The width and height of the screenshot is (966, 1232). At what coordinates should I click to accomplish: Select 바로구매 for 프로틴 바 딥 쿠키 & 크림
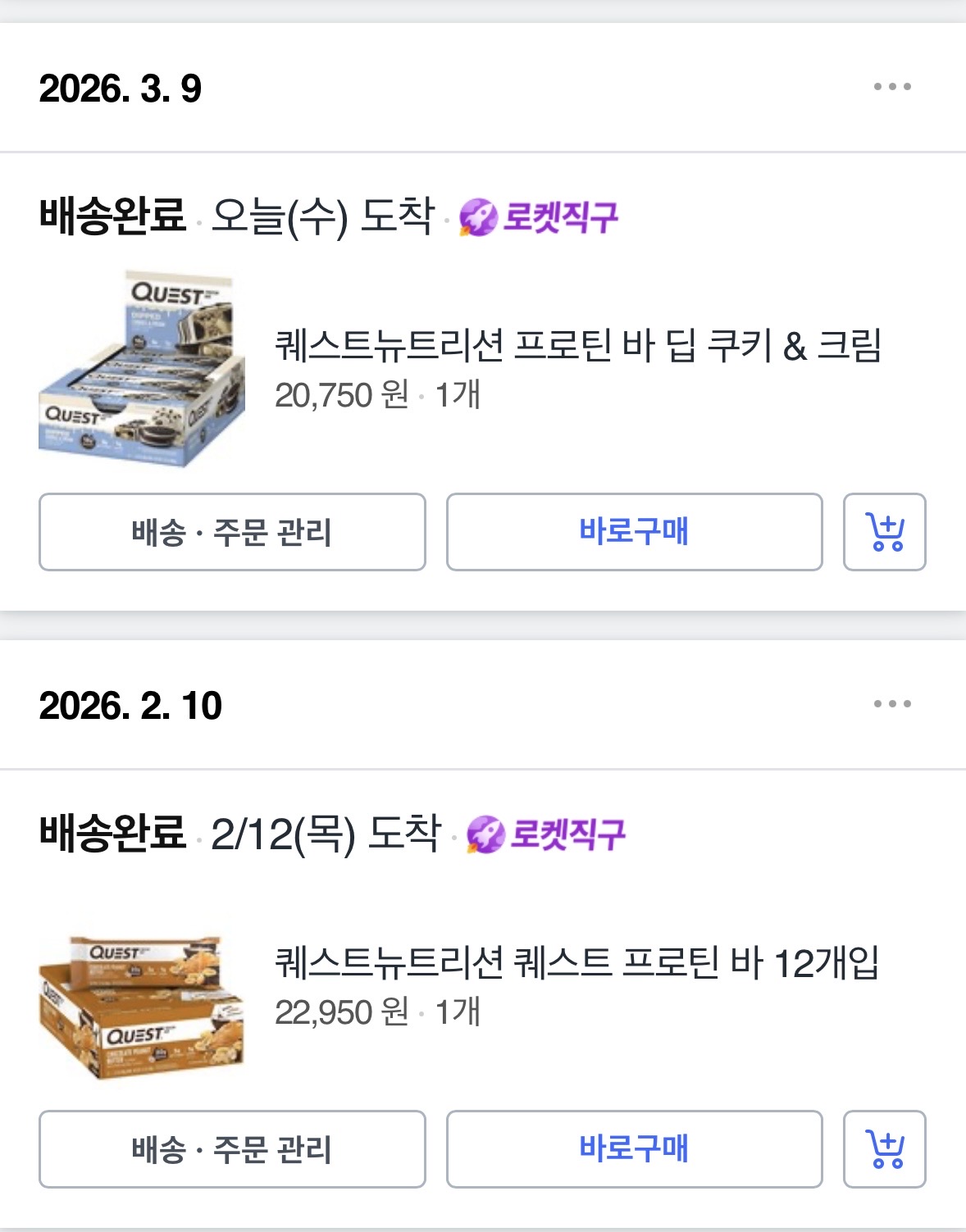click(634, 532)
